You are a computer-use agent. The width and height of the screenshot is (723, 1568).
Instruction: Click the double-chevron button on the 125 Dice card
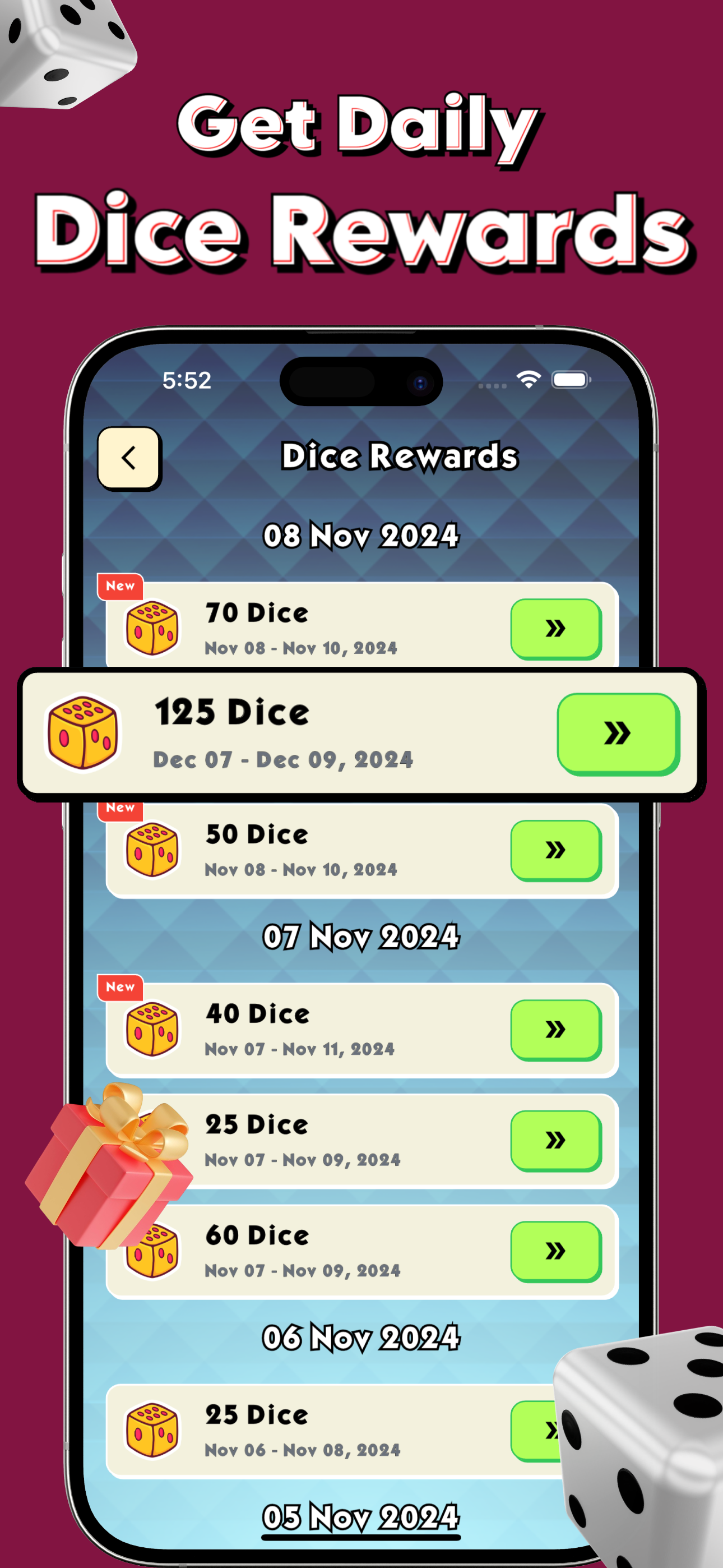tap(617, 733)
